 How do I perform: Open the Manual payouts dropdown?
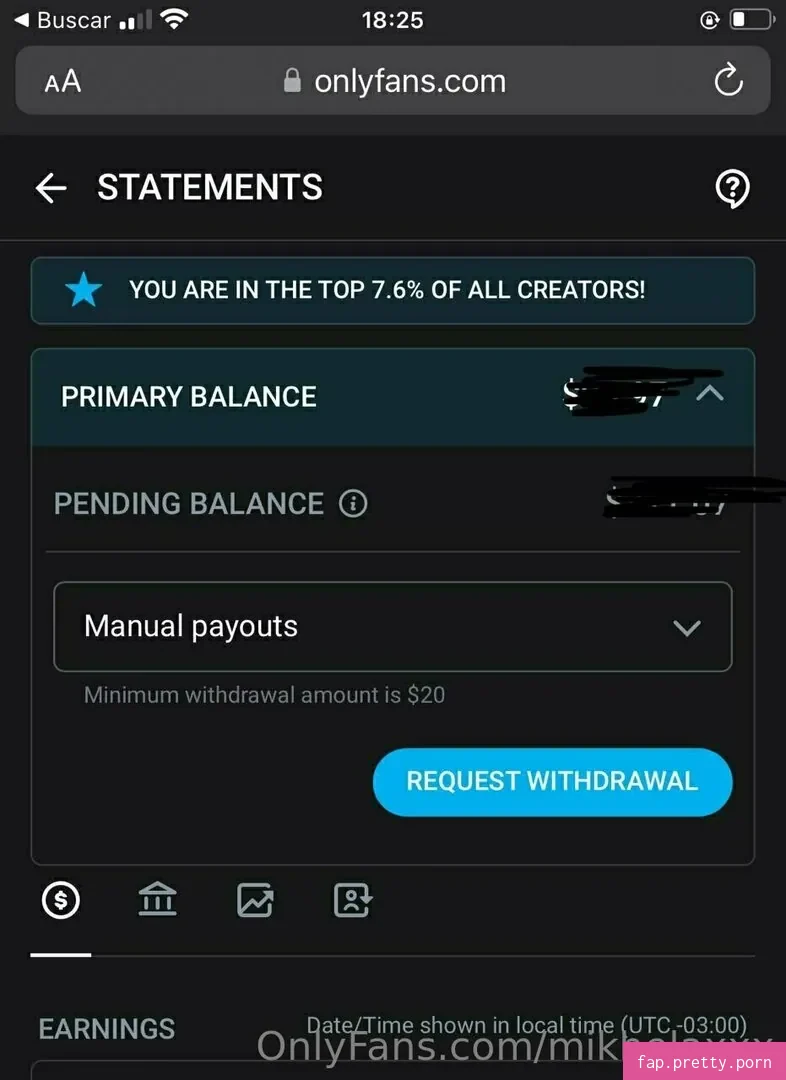[x=392, y=627]
